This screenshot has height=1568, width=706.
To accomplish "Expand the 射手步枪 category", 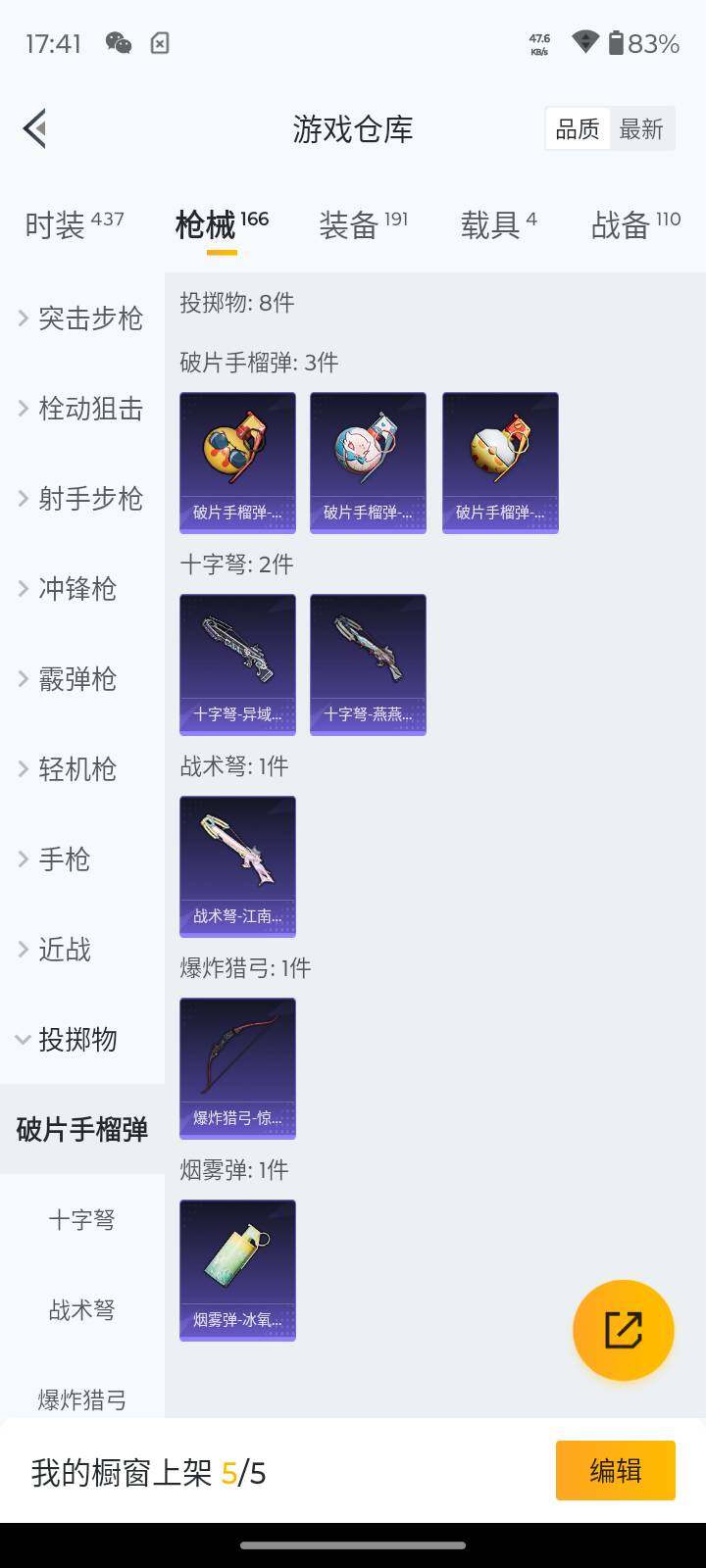I will (82, 498).
